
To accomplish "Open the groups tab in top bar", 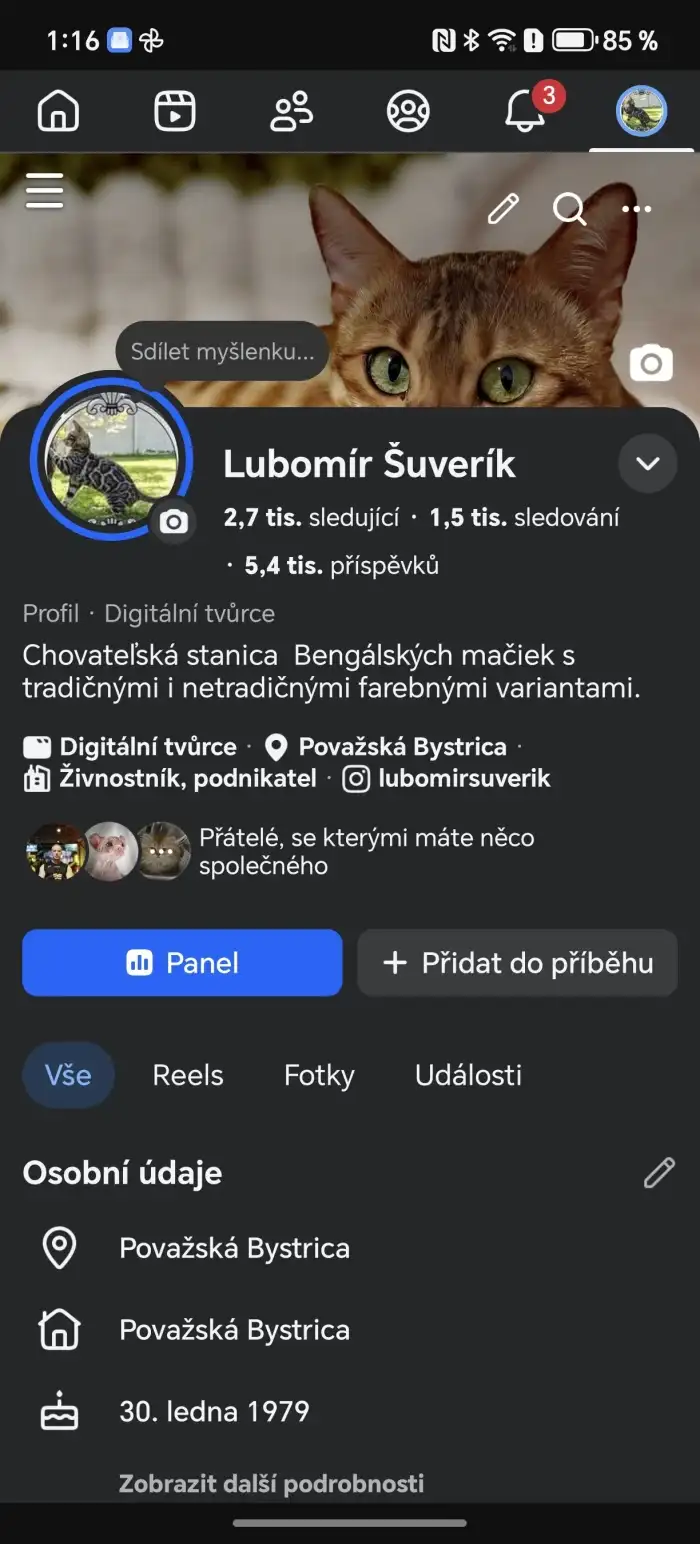I will pyautogui.click(x=408, y=111).
